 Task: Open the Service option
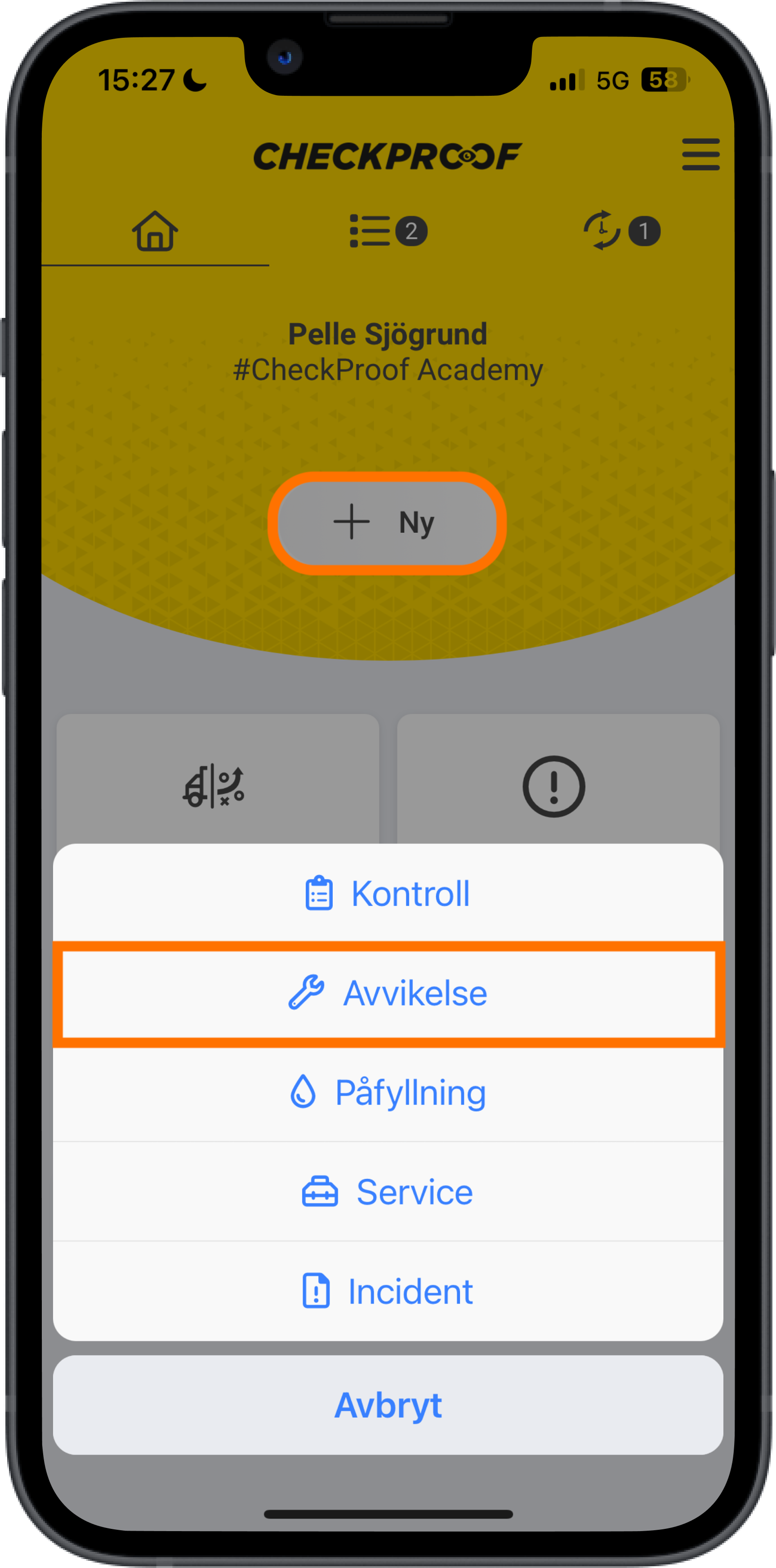click(388, 1192)
